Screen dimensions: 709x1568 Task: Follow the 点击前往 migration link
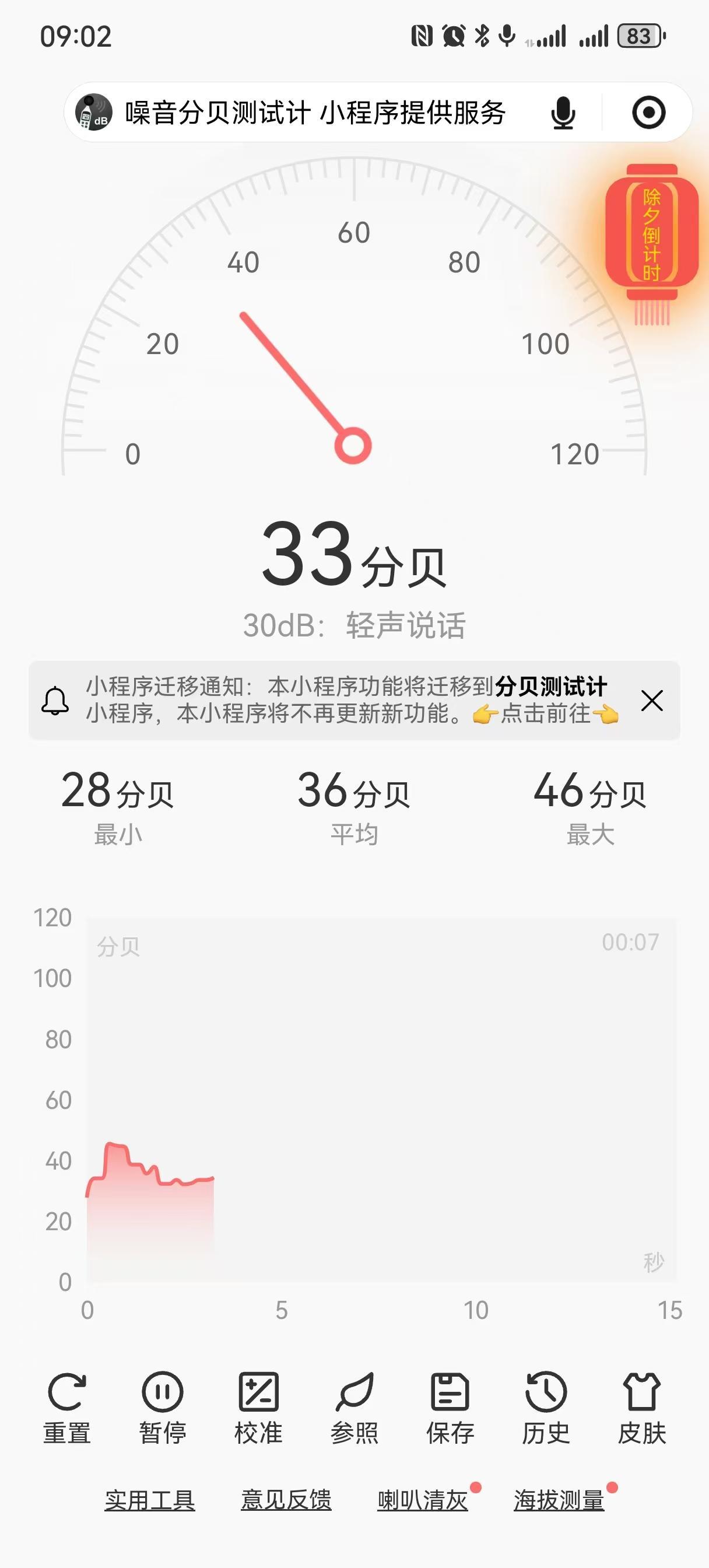tap(545, 713)
